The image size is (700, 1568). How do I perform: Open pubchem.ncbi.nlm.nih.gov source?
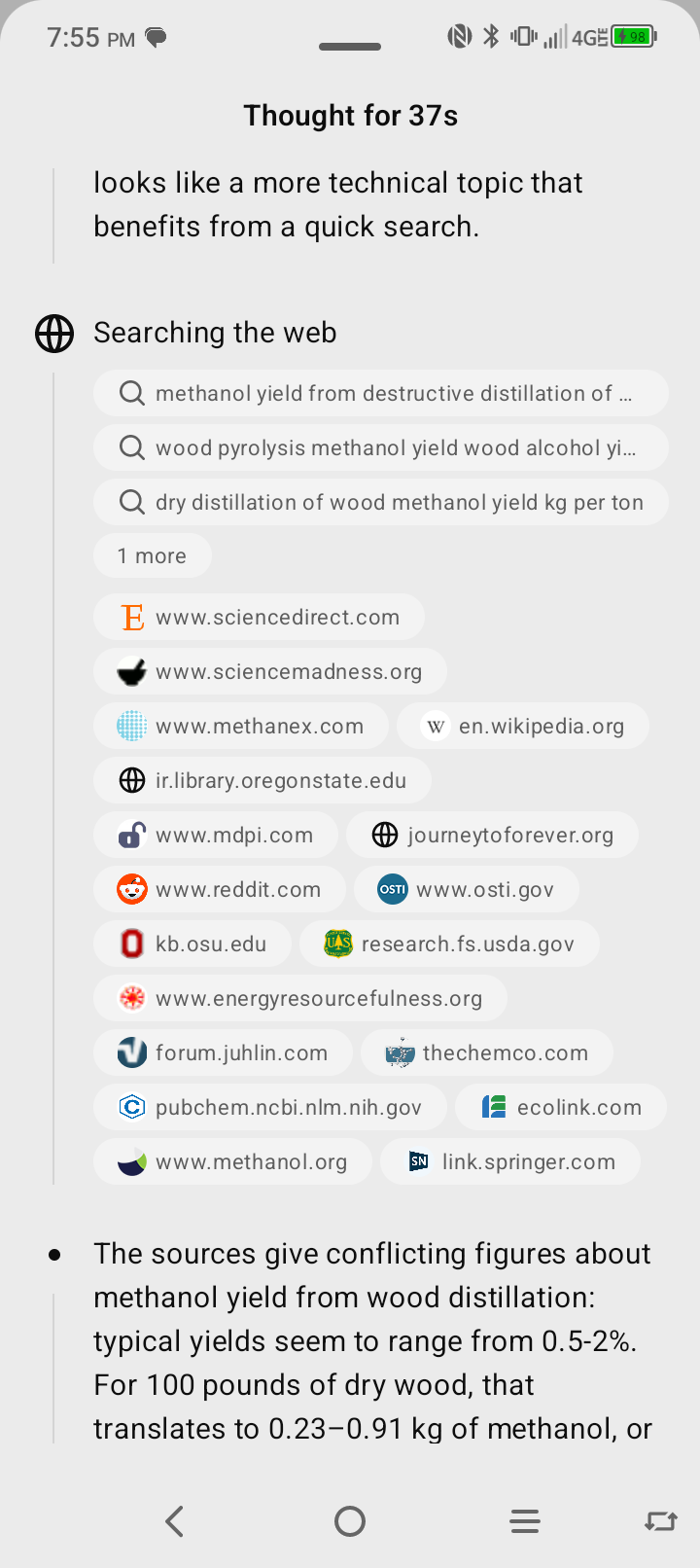click(x=270, y=1107)
